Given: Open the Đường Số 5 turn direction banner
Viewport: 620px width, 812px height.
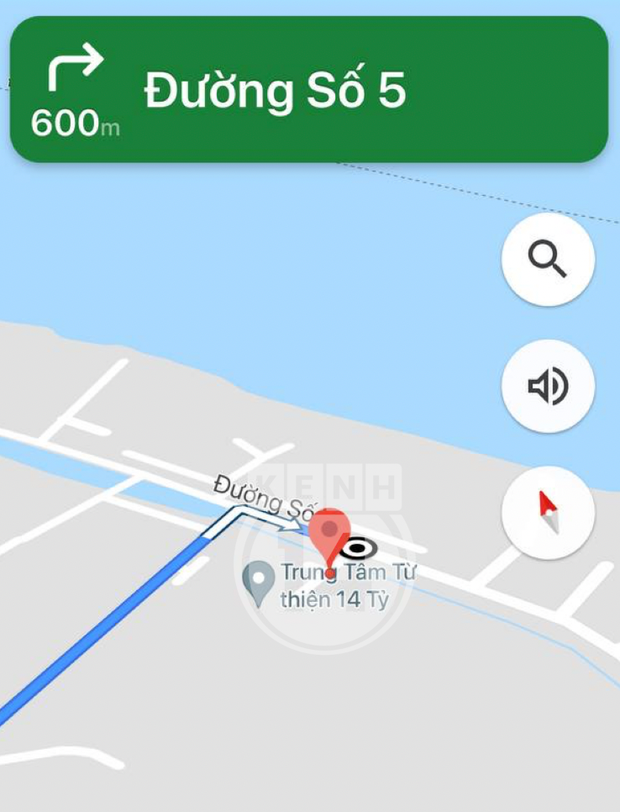Looking at the screenshot, I should [x=309, y=91].
